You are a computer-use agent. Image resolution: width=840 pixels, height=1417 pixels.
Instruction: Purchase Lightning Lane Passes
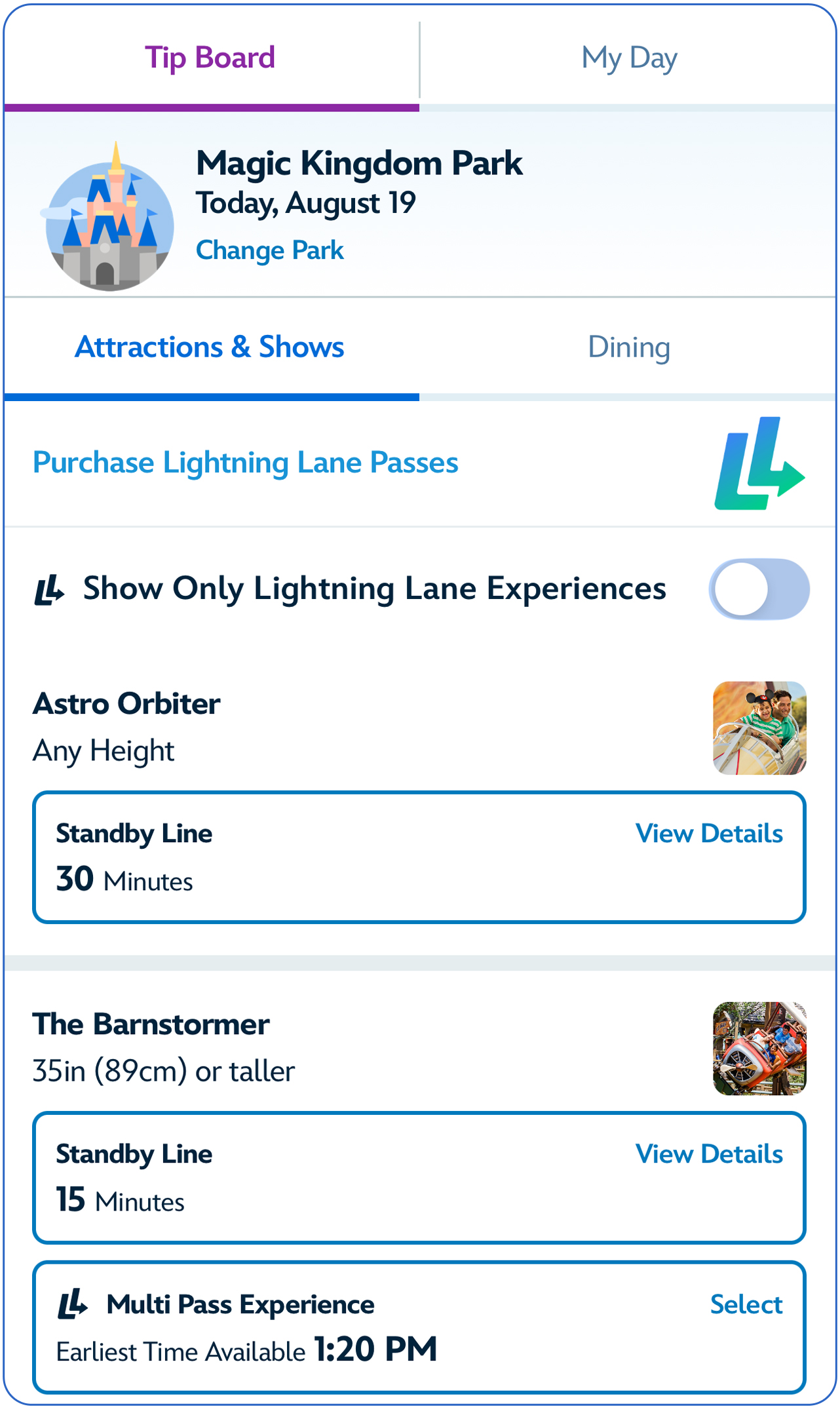(246, 463)
